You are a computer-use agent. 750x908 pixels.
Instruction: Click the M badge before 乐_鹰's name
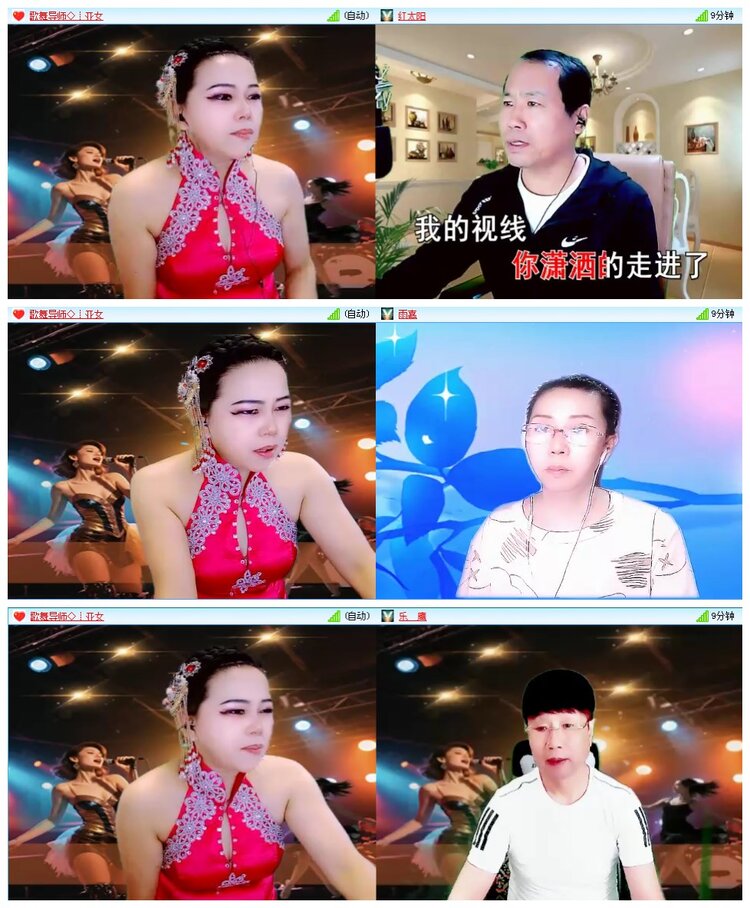pyautogui.click(x=385, y=618)
